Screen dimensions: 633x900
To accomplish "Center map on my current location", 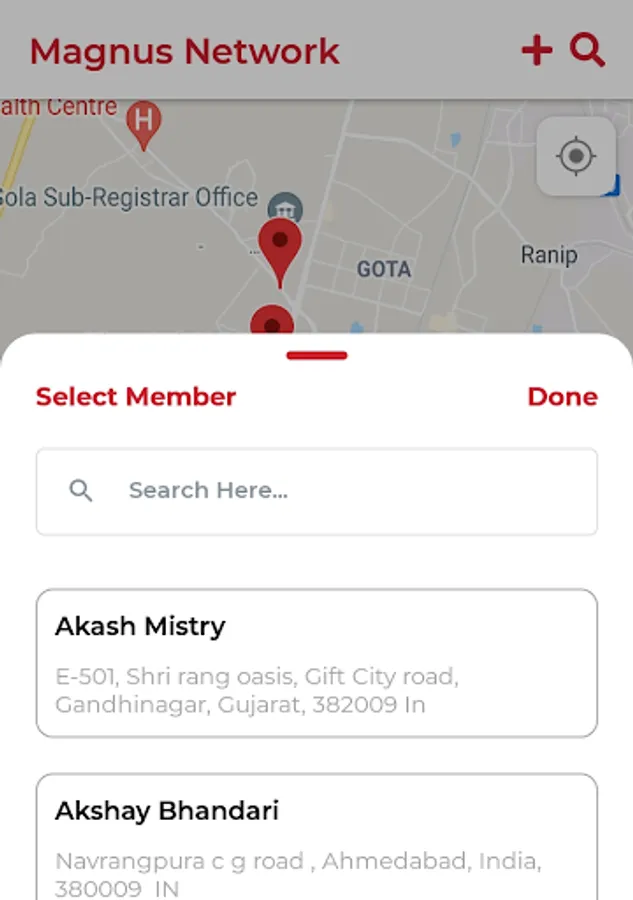I will point(576,156).
